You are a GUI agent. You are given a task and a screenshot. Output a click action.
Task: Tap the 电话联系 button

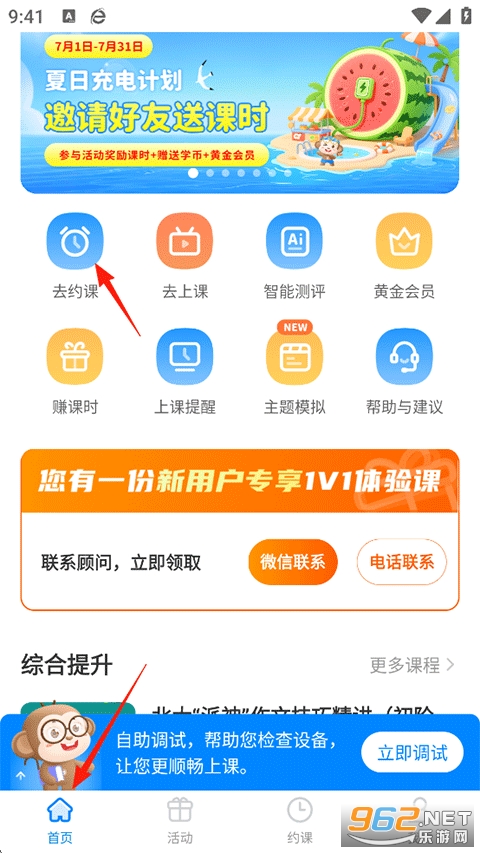pos(402,562)
